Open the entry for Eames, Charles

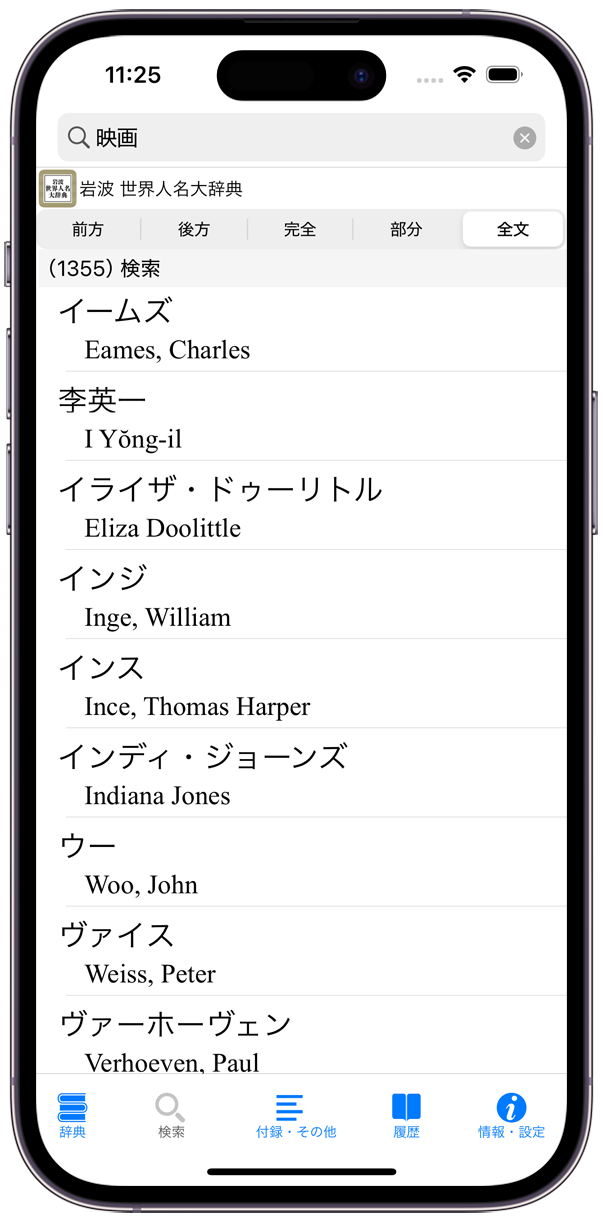(300, 329)
